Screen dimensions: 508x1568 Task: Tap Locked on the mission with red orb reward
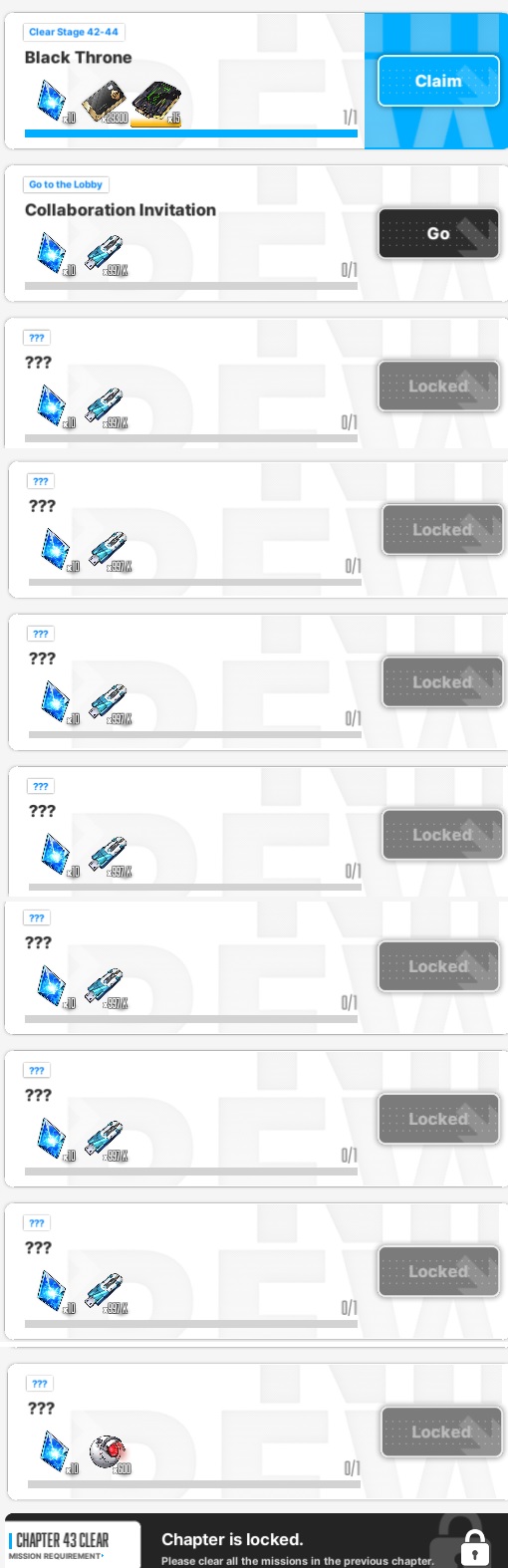pos(442,1432)
